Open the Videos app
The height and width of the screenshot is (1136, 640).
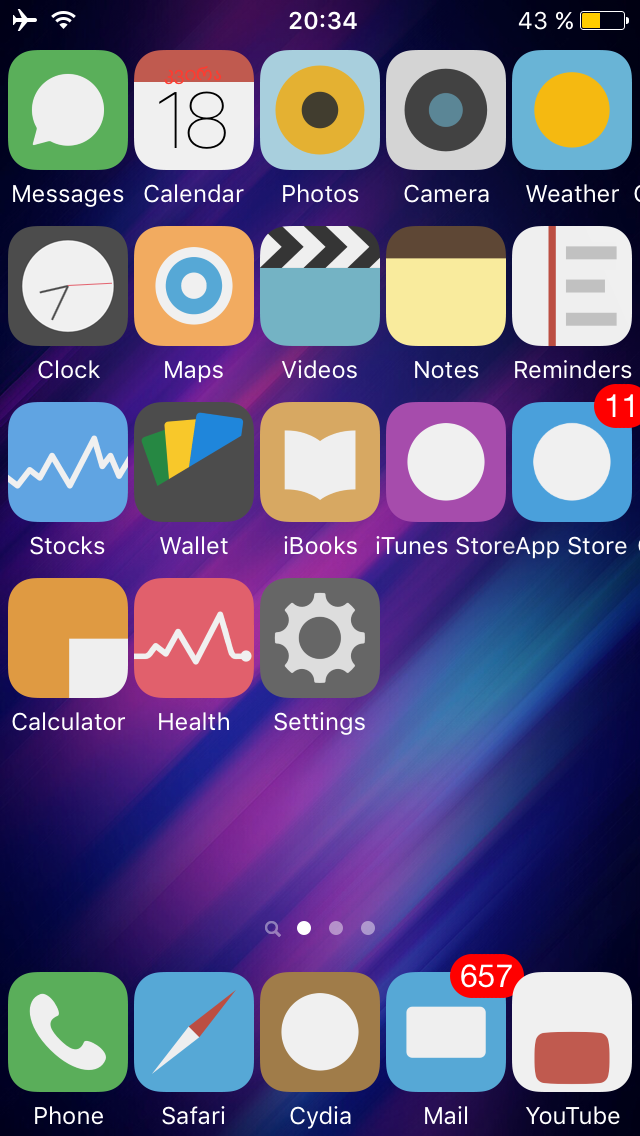pos(320,286)
